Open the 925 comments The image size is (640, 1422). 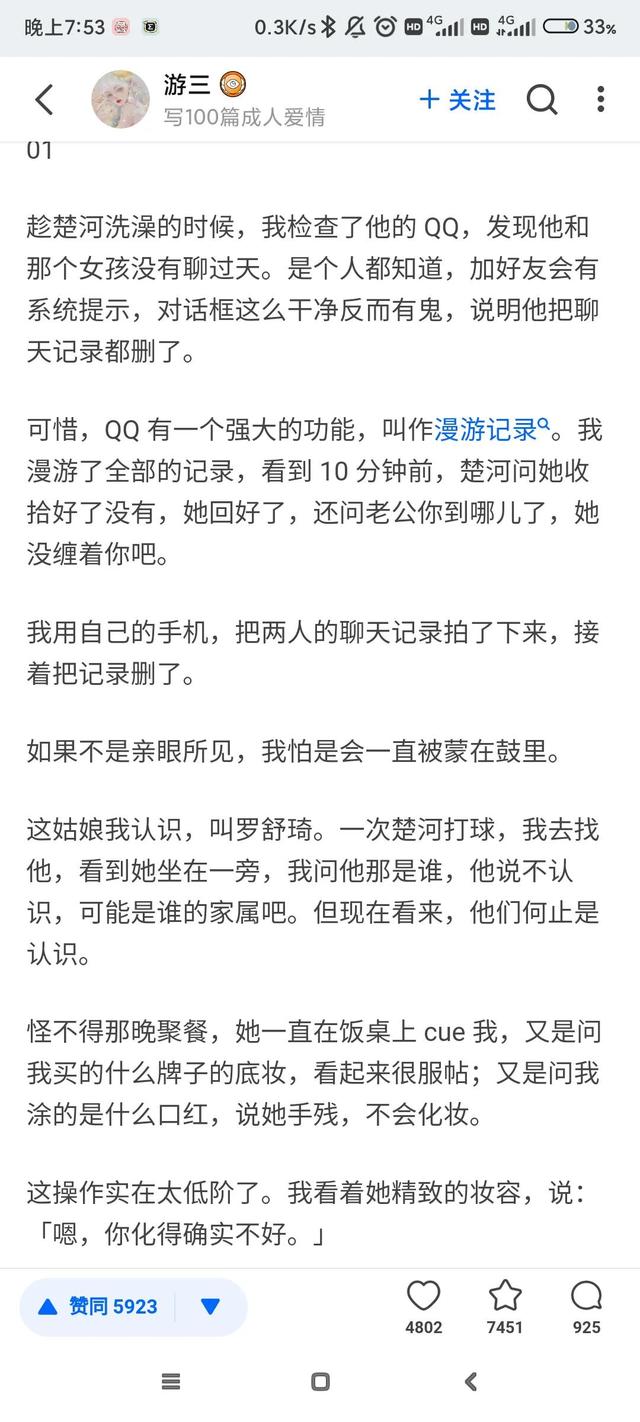click(586, 1307)
